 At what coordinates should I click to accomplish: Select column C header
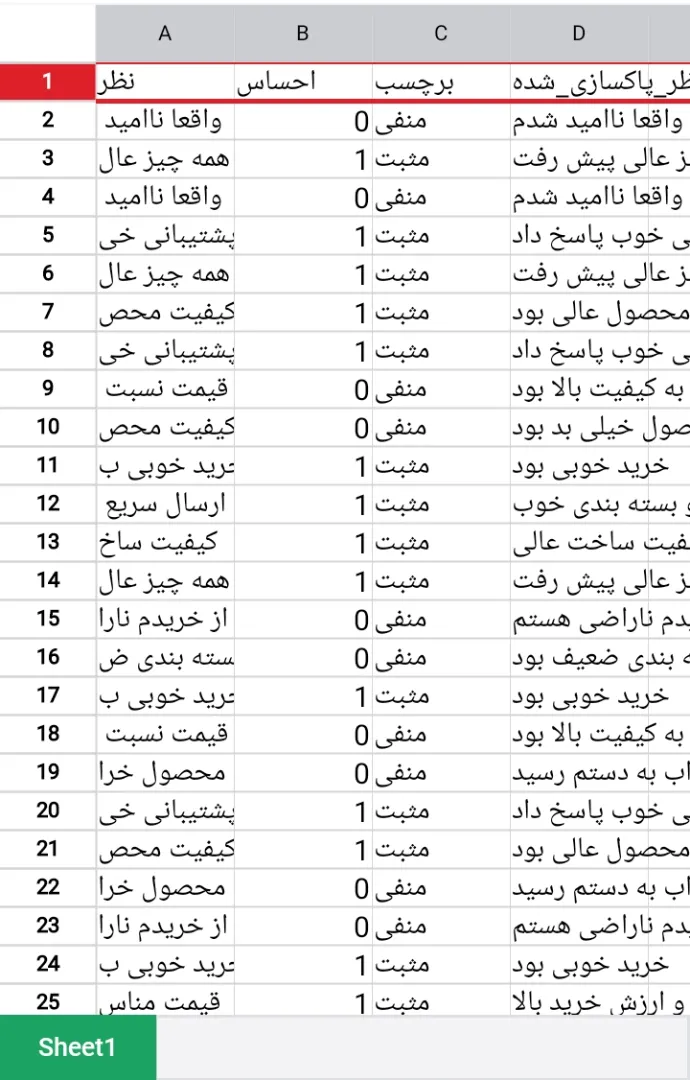[x=441, y=33]
